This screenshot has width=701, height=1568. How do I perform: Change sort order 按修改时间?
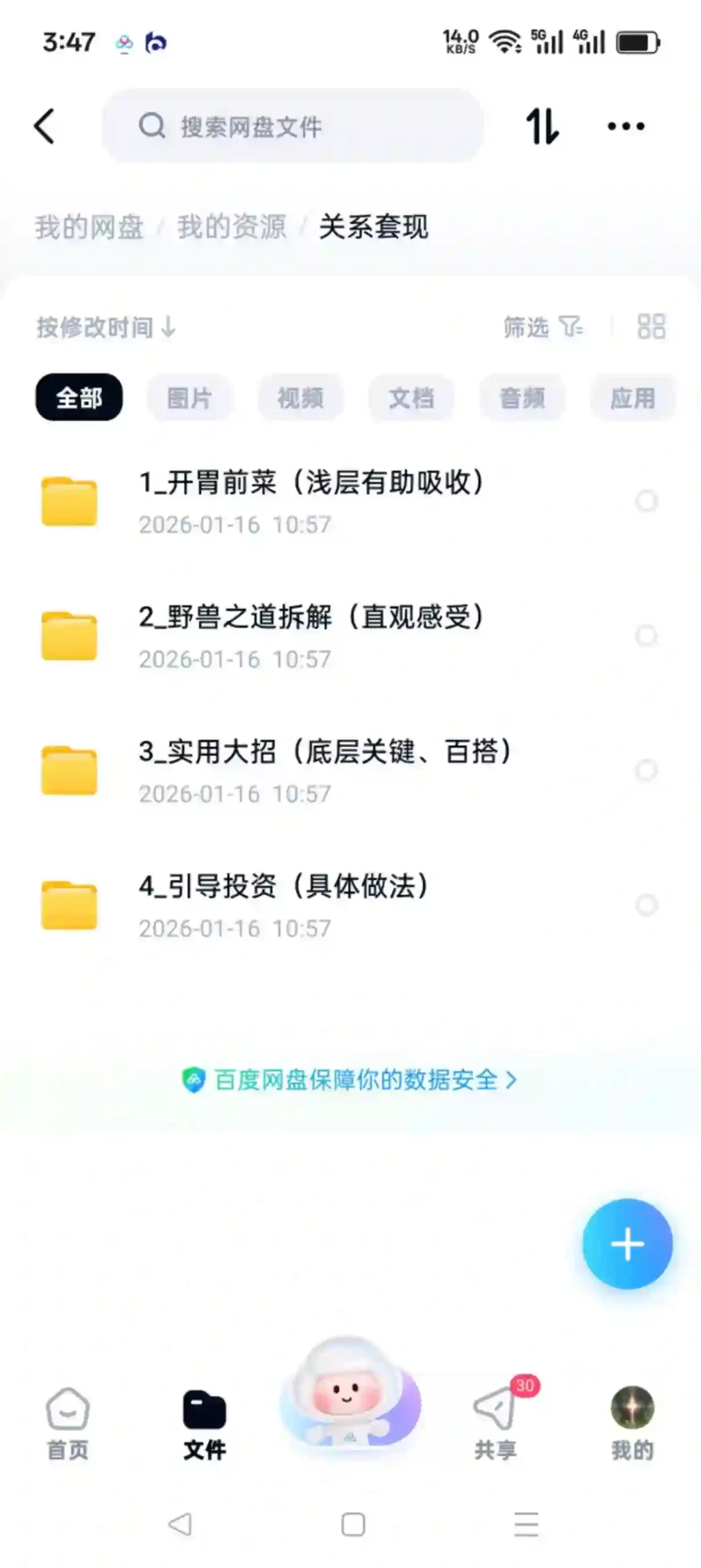pos(107,327)
